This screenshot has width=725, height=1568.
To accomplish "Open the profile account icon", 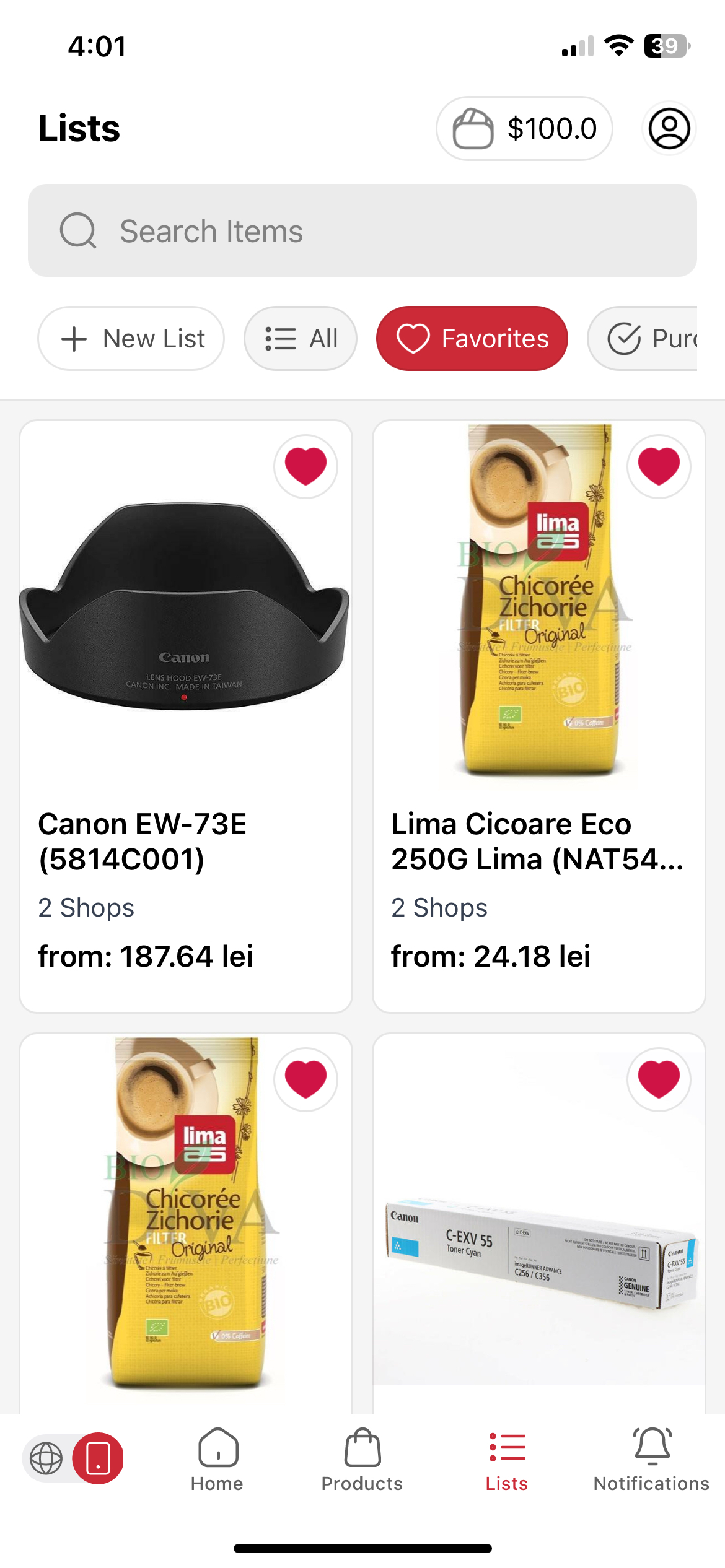I will tap(669, 129).
